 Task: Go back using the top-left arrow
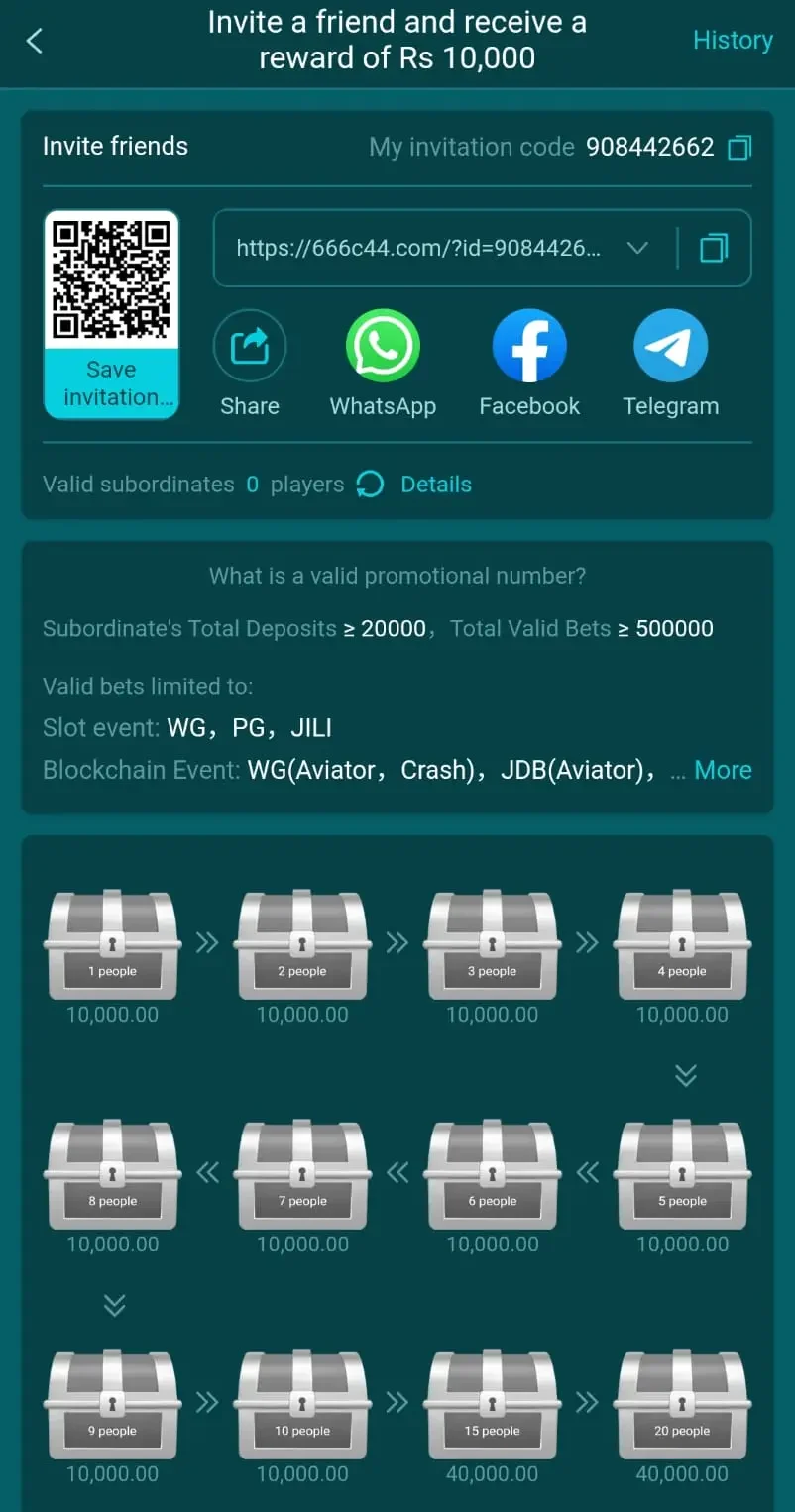pos(35,41)
